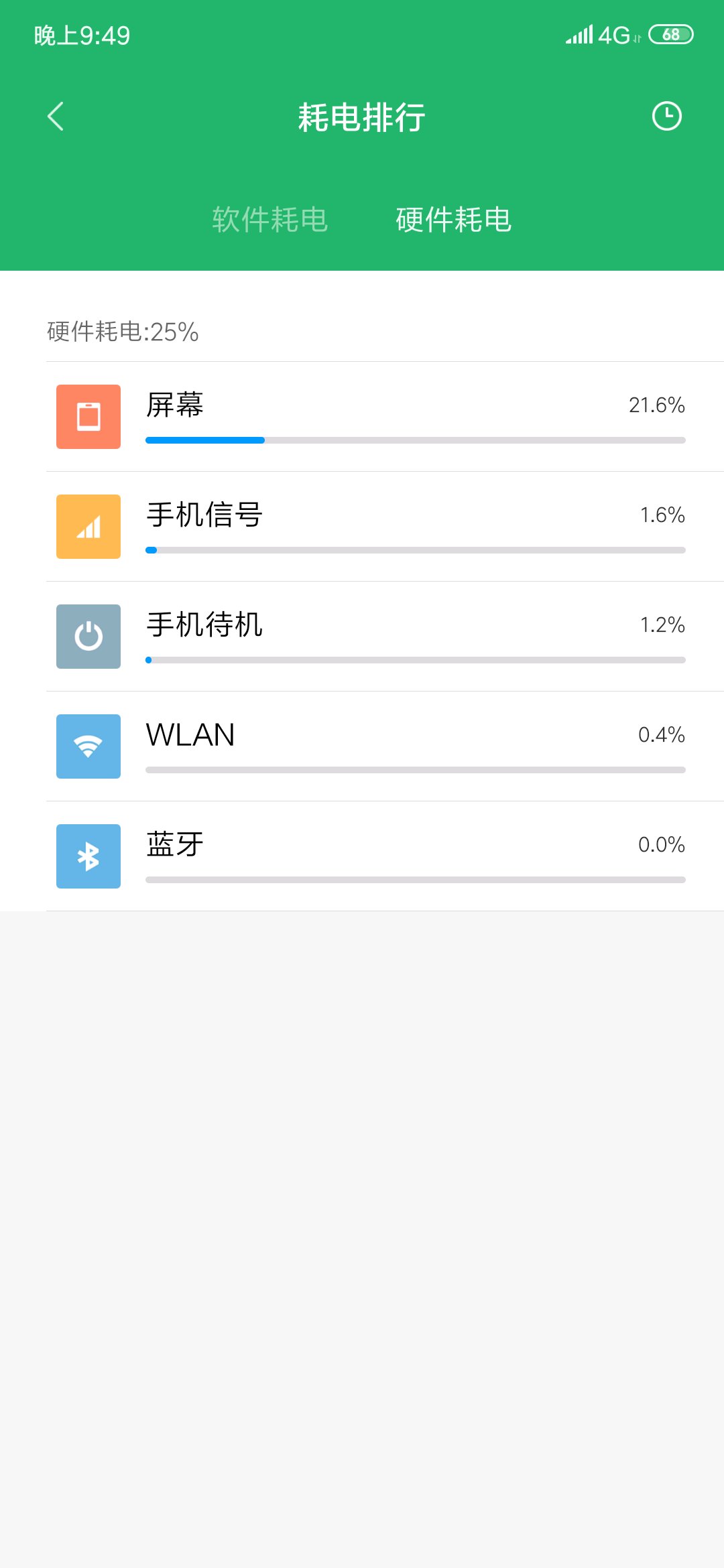Open 屏幕 power usage details
The width and height of the screenshot is (724, 1568).
pyautogui.click(x=385, y=417)
